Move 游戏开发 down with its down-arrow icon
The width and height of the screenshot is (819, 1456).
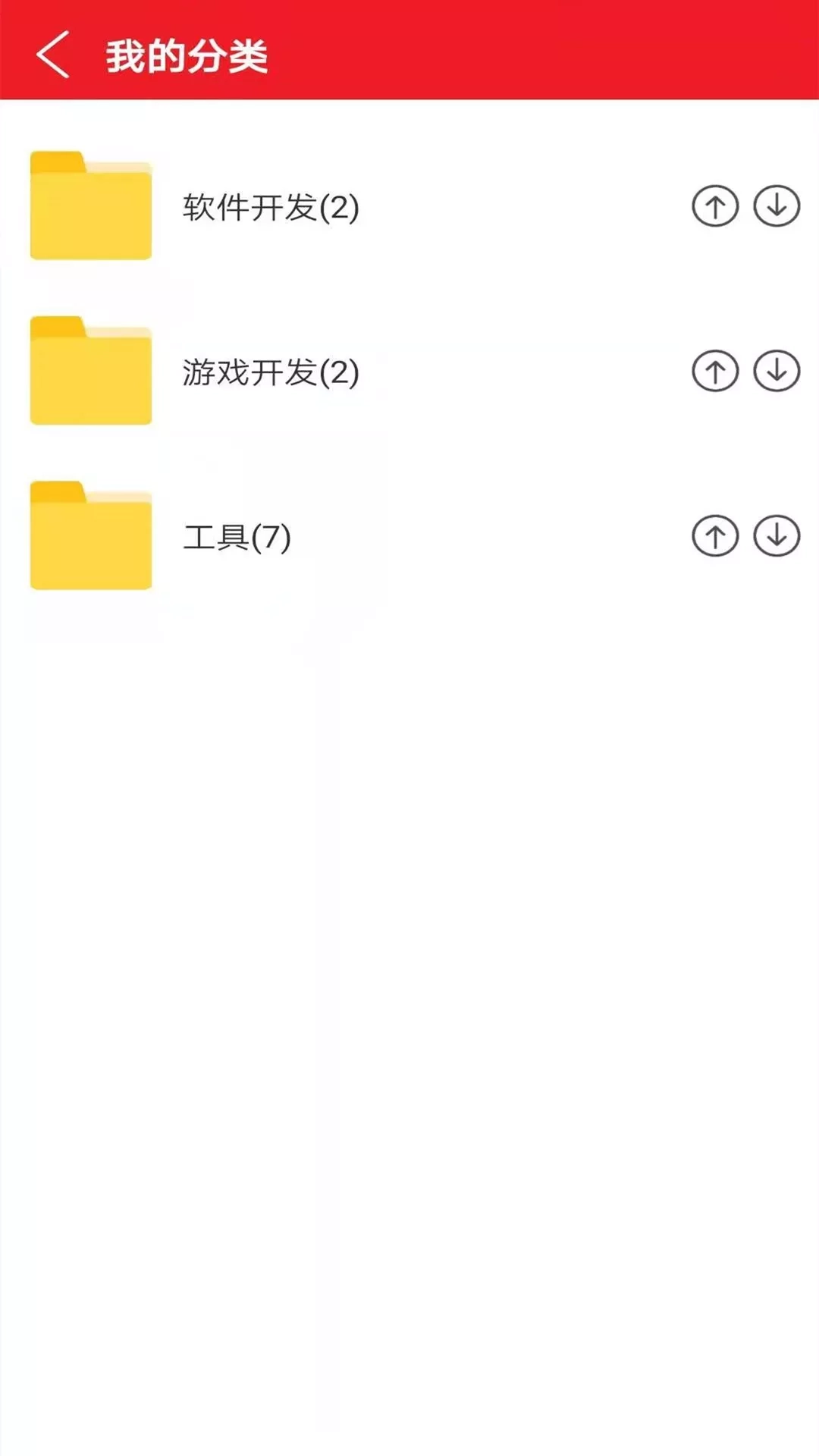click(x=777, y=370)
